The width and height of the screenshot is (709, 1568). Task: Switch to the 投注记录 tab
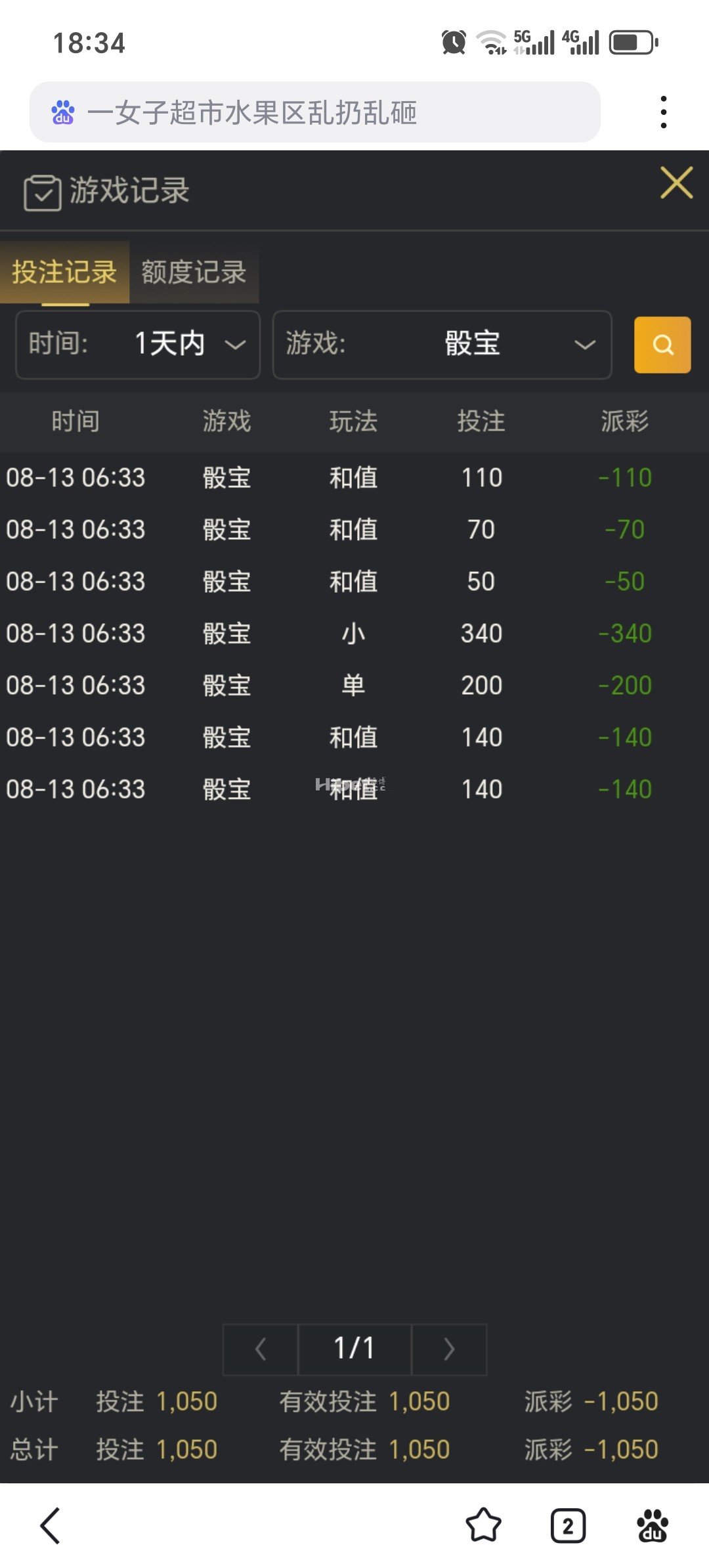64,272
